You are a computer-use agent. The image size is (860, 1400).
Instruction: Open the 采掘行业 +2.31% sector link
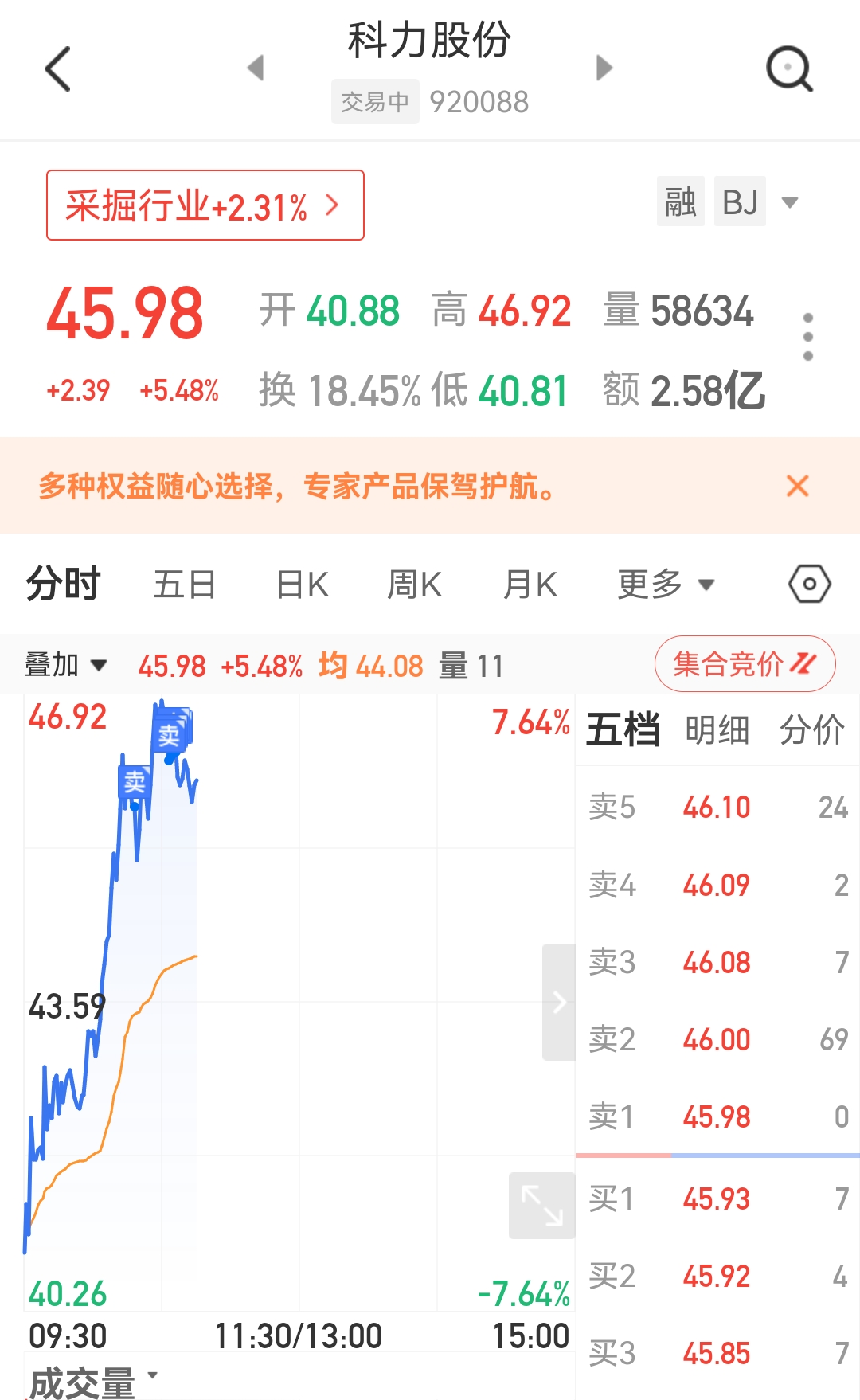205,205
